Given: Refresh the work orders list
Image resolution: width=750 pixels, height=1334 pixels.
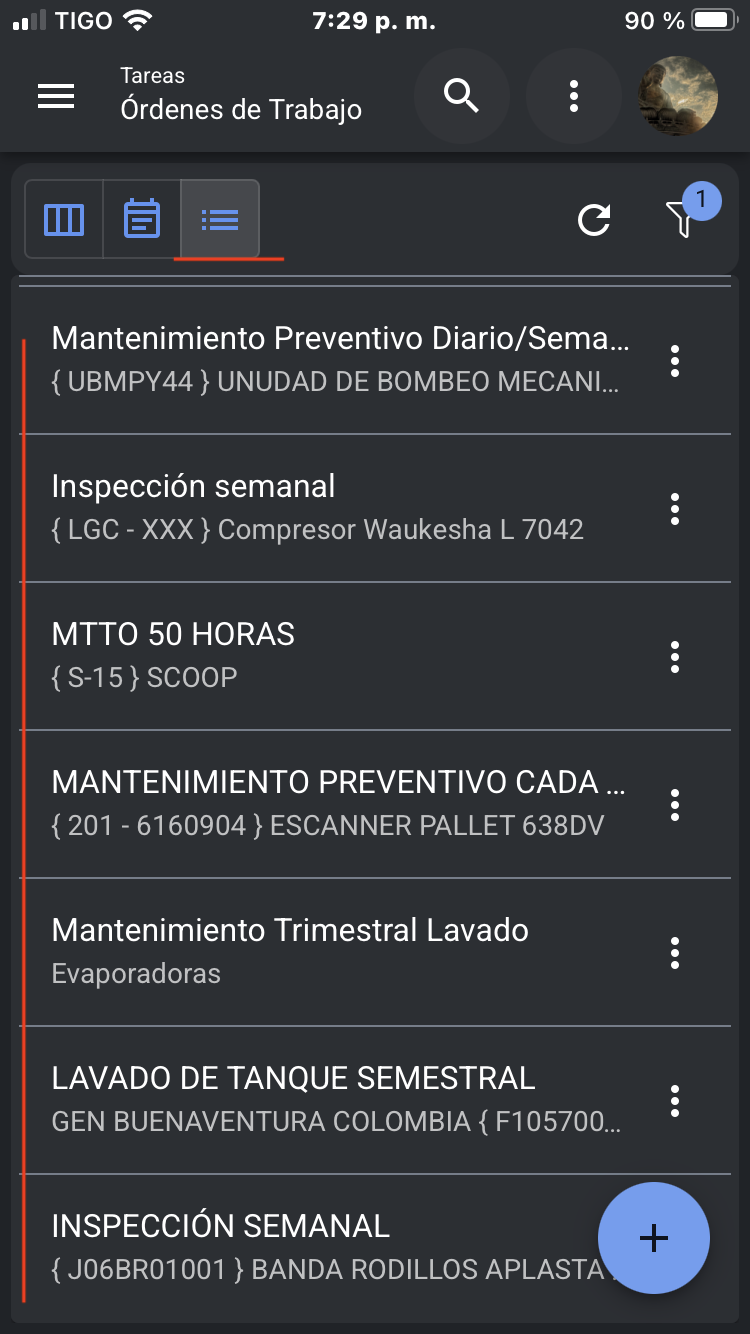Looking at the screenshot, I should 594,220.
